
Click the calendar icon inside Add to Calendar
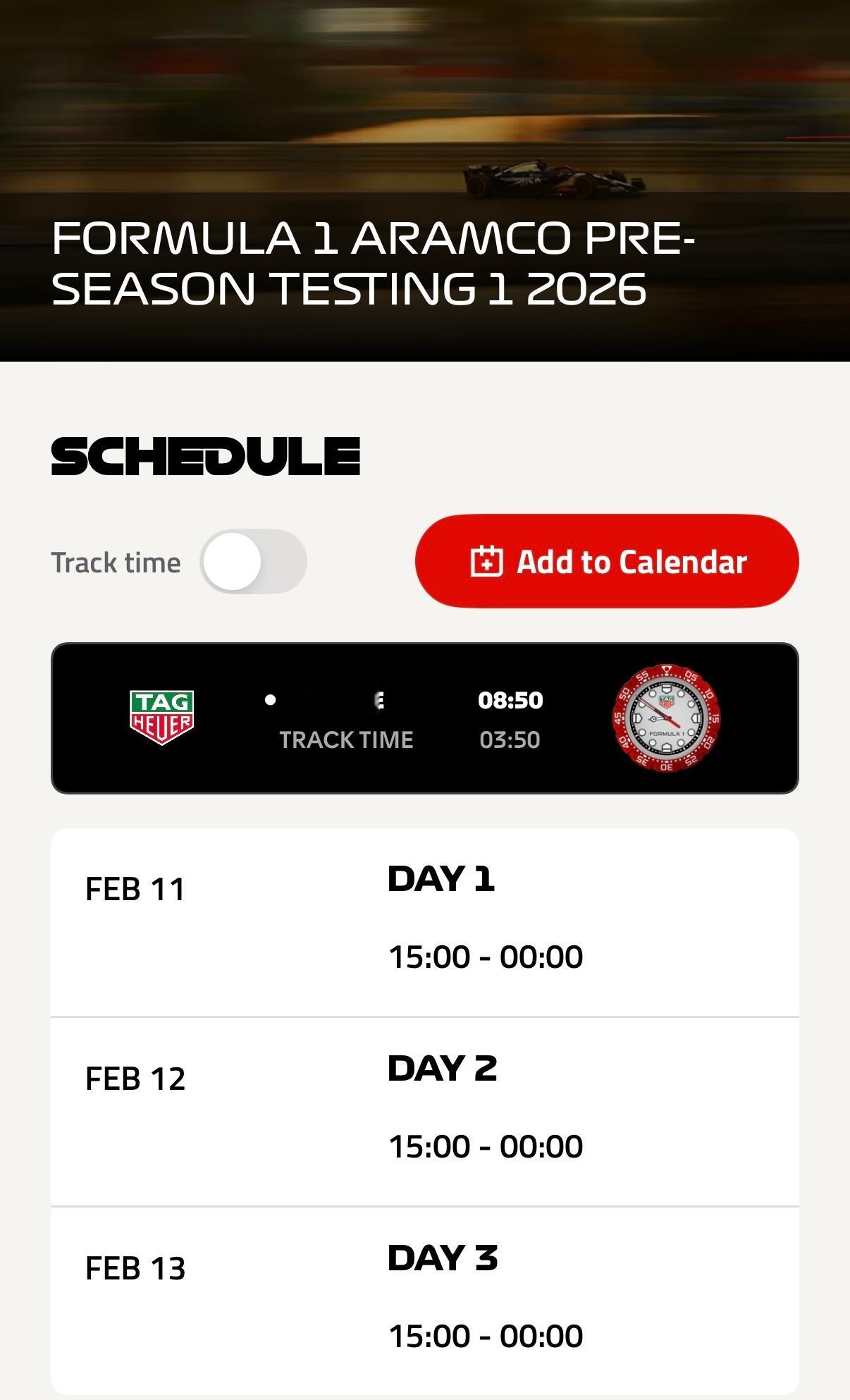[x=488, y=562]
